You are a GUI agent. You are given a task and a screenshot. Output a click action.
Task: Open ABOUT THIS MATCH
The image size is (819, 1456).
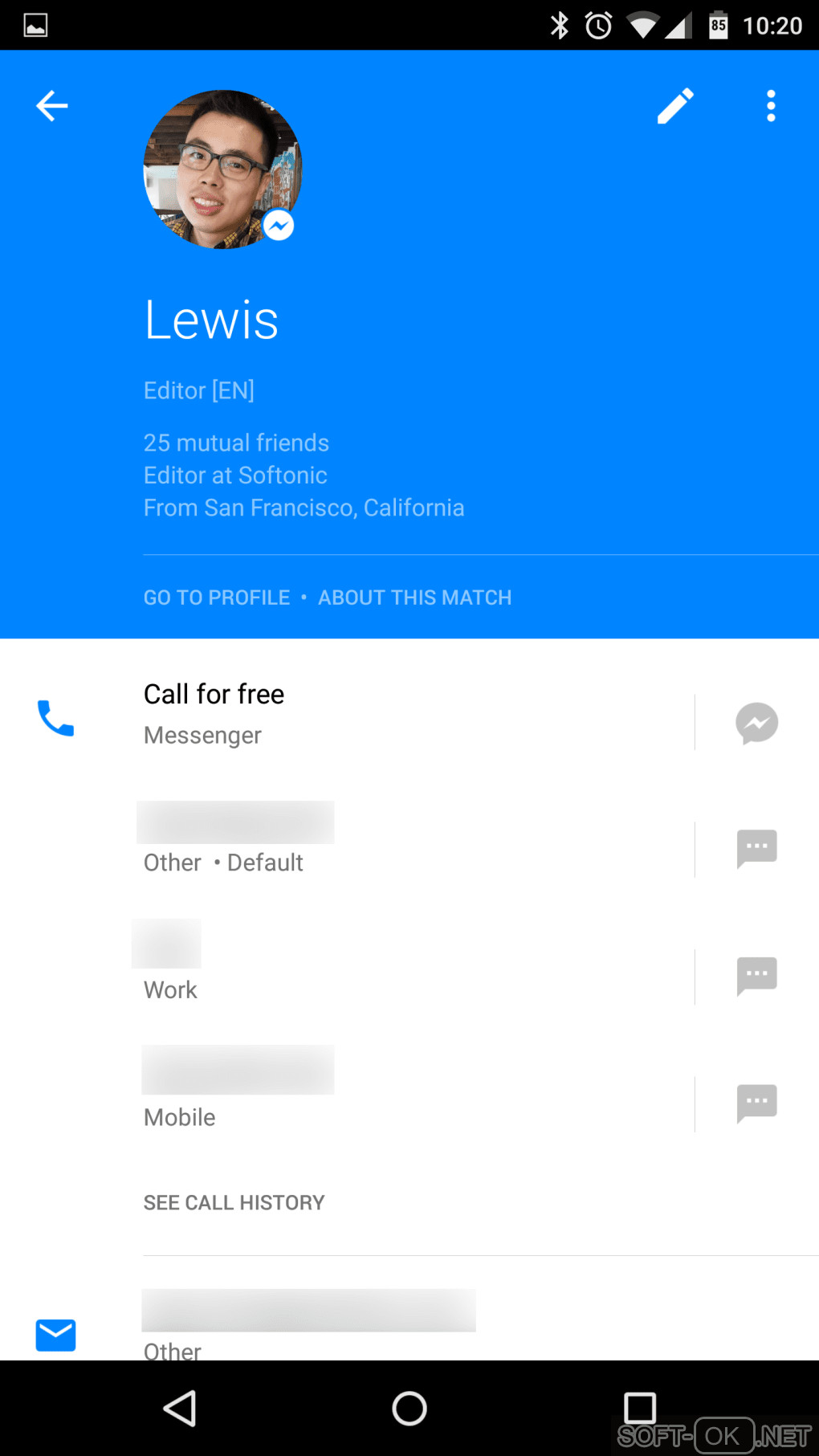tap(414, 597)
